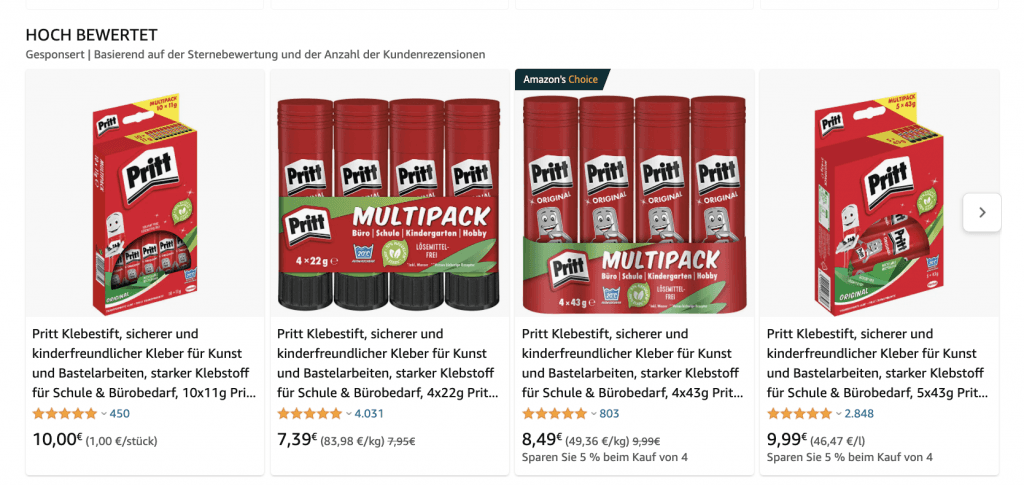The image size is (1024, 485).
Task: View the 803 customer reviews
Action: click(609, 414)
